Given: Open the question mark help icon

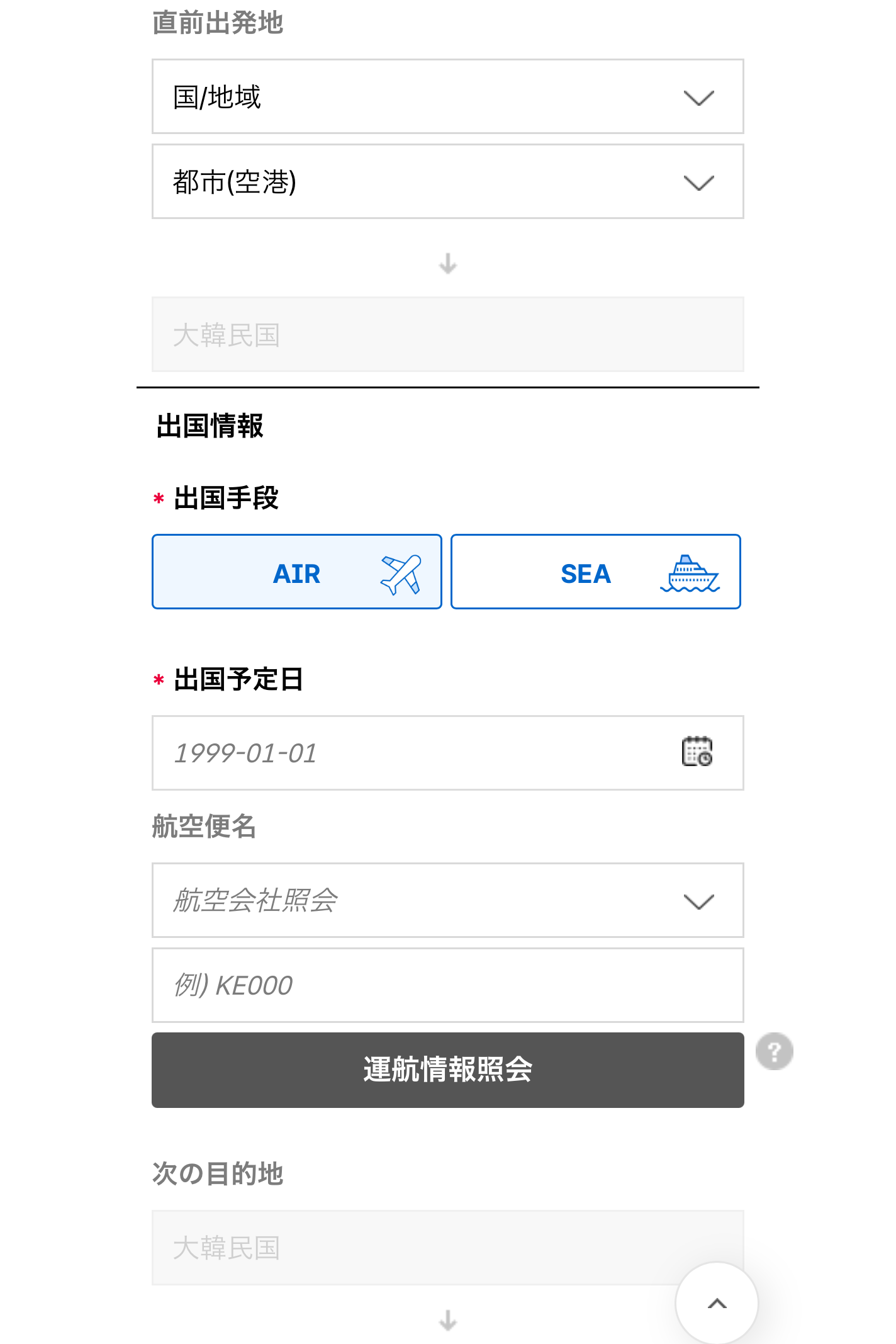Looking at the screenshot, I should click(x=775, y=1051).
